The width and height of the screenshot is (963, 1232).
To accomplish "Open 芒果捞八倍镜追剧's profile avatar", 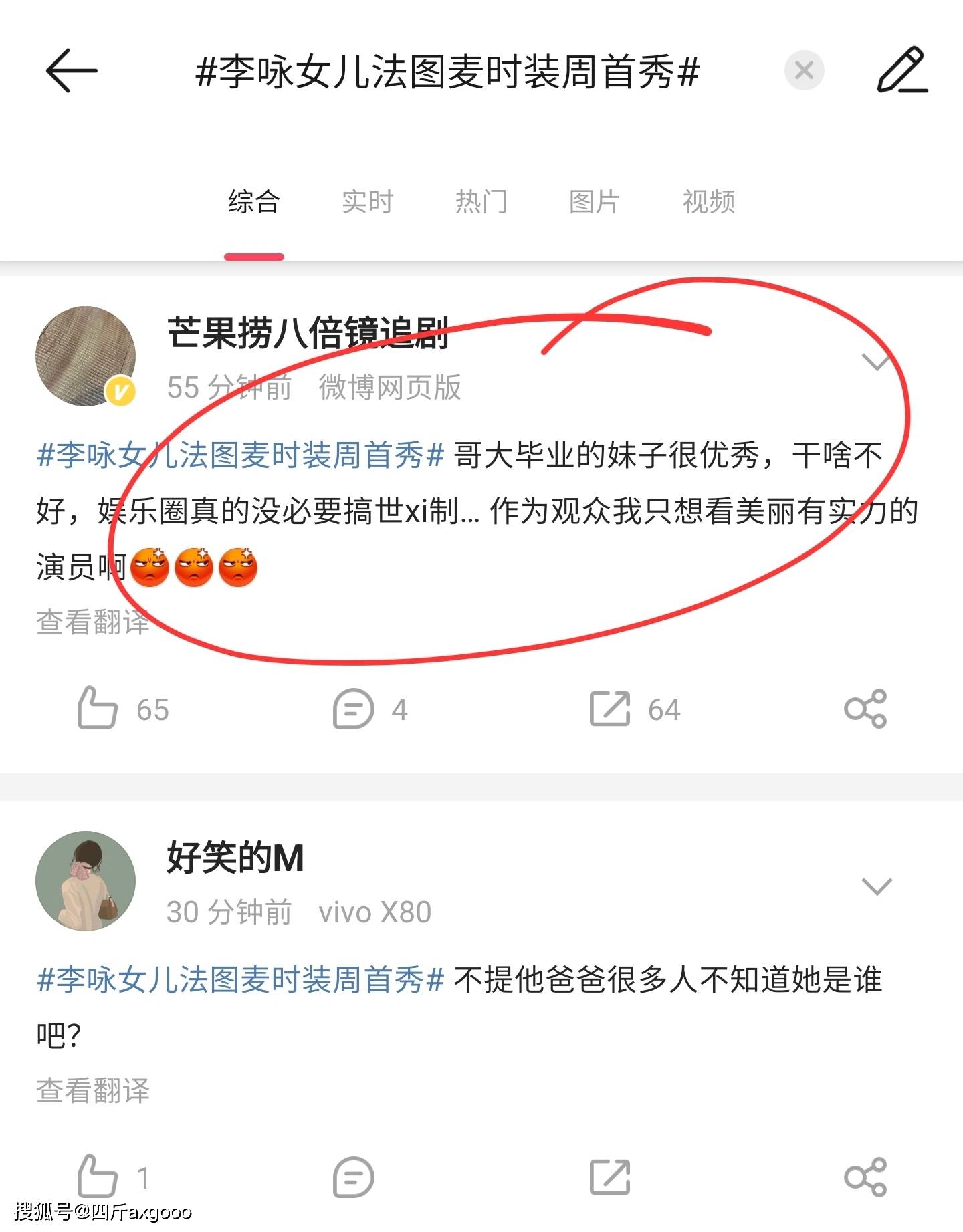I will click(86, 356).
